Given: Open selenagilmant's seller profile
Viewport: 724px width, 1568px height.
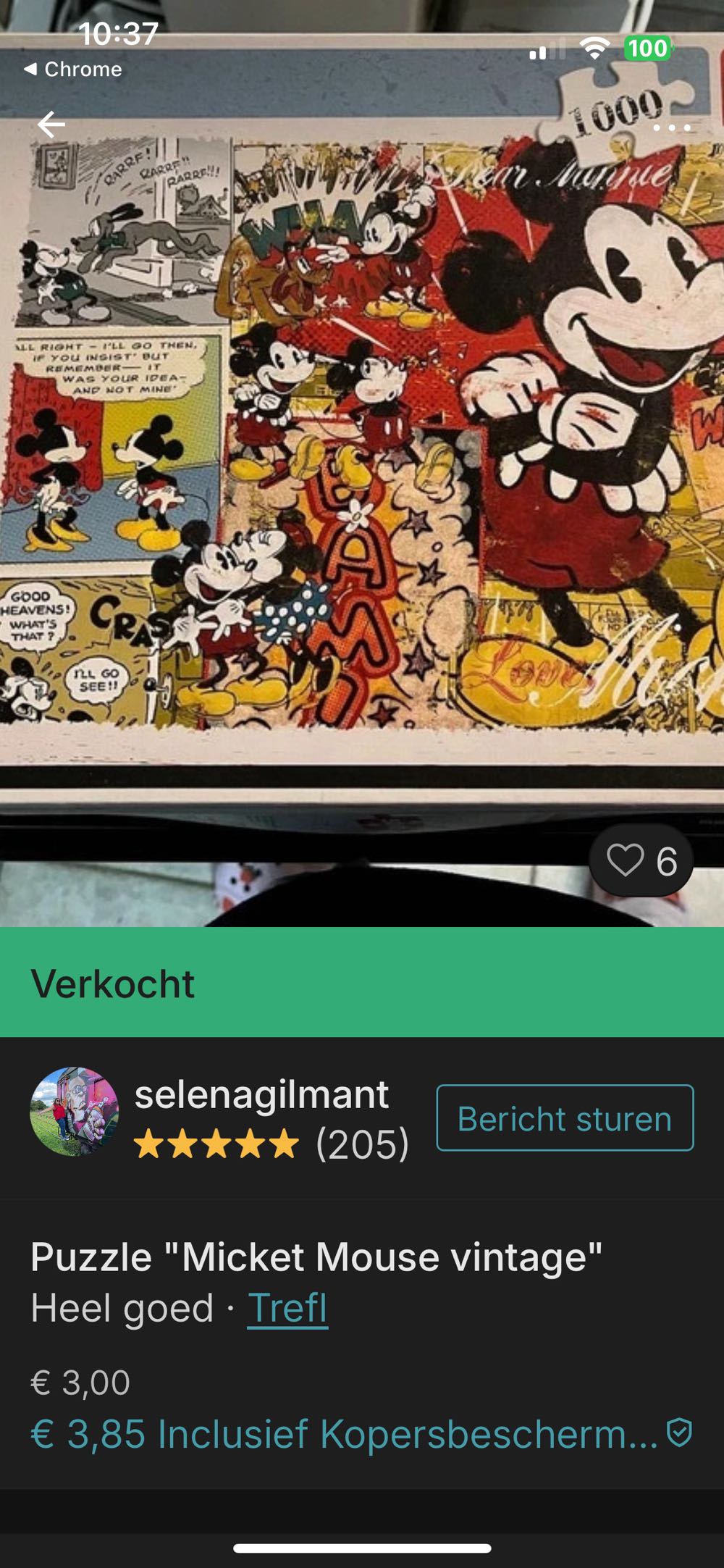Looking at the screenshot, I should click(262, 1095).
